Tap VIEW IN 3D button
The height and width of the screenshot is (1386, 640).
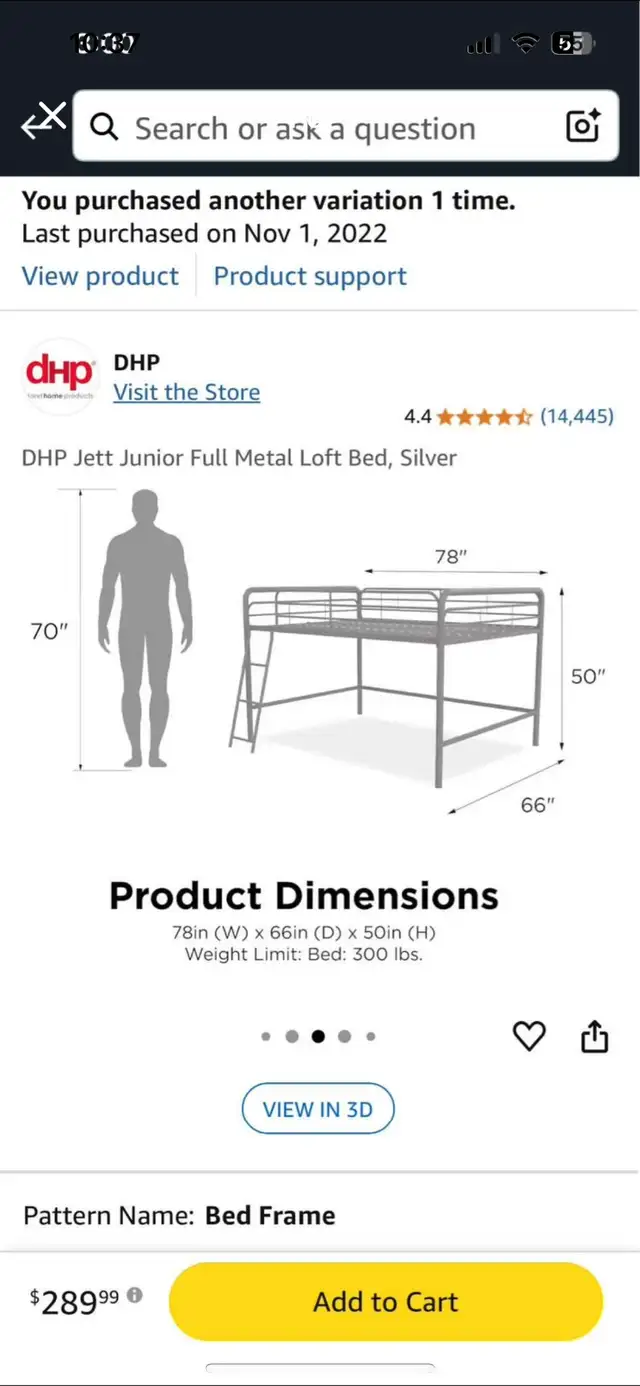pos(318,1109)
